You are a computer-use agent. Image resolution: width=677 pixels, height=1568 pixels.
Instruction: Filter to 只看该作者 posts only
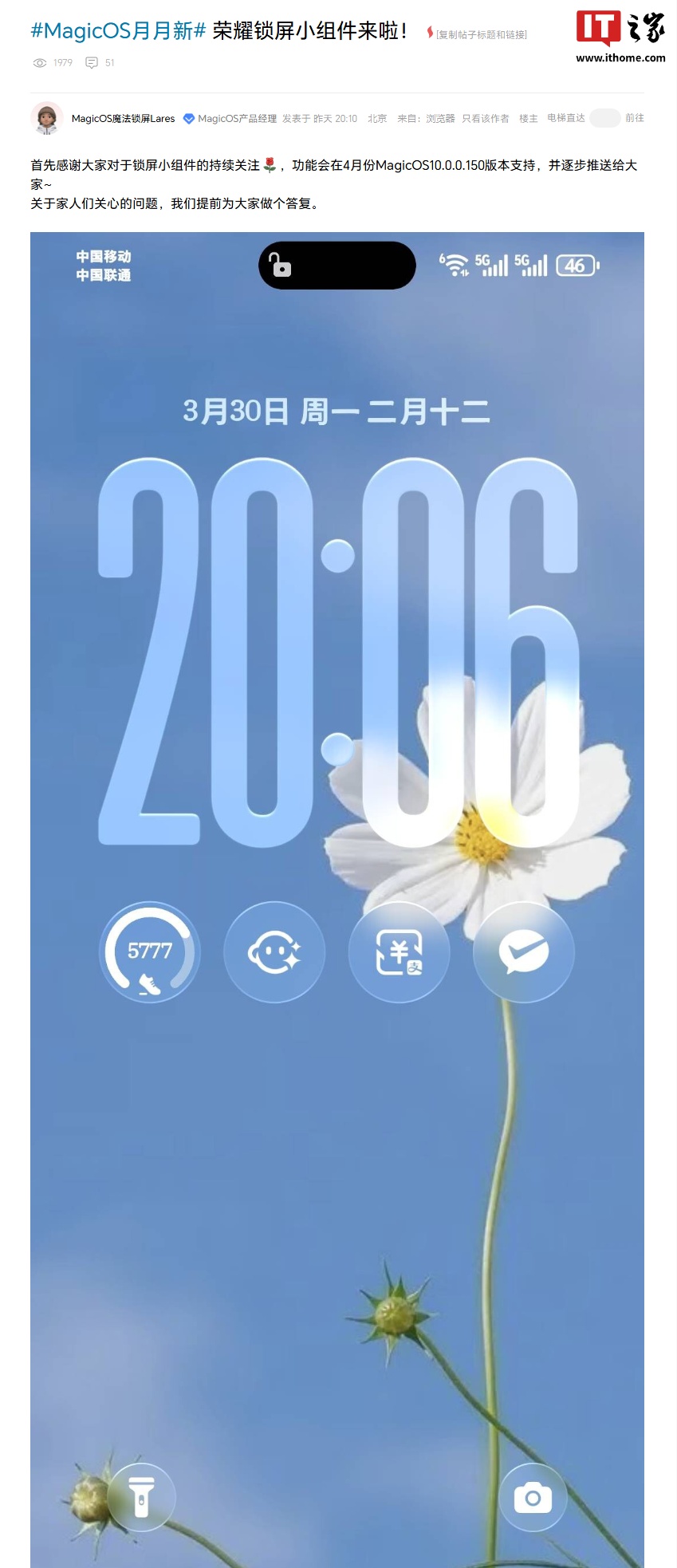[x=485, y=119]
